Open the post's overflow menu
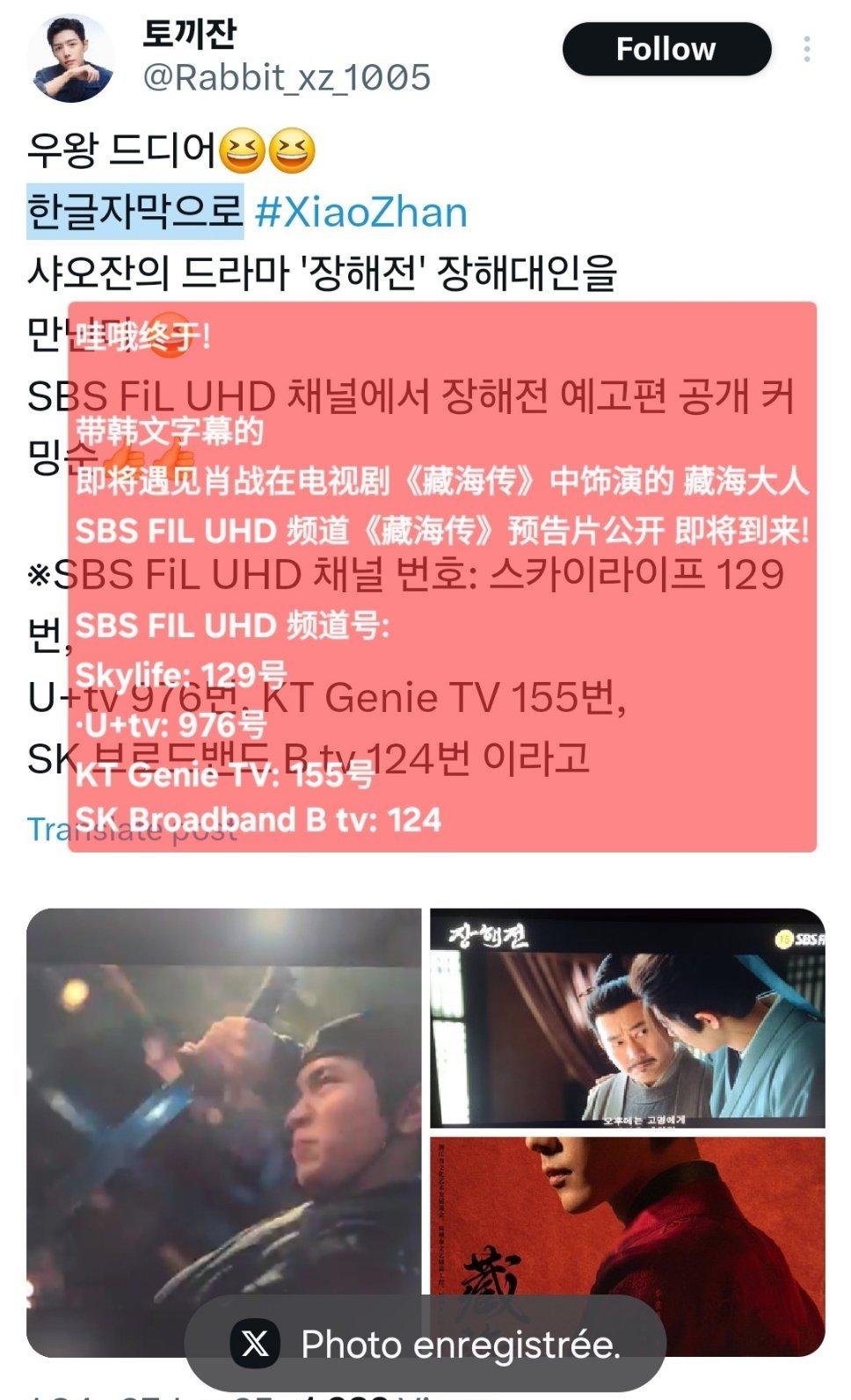851x1400 pixels. click(x=806, y=49)
